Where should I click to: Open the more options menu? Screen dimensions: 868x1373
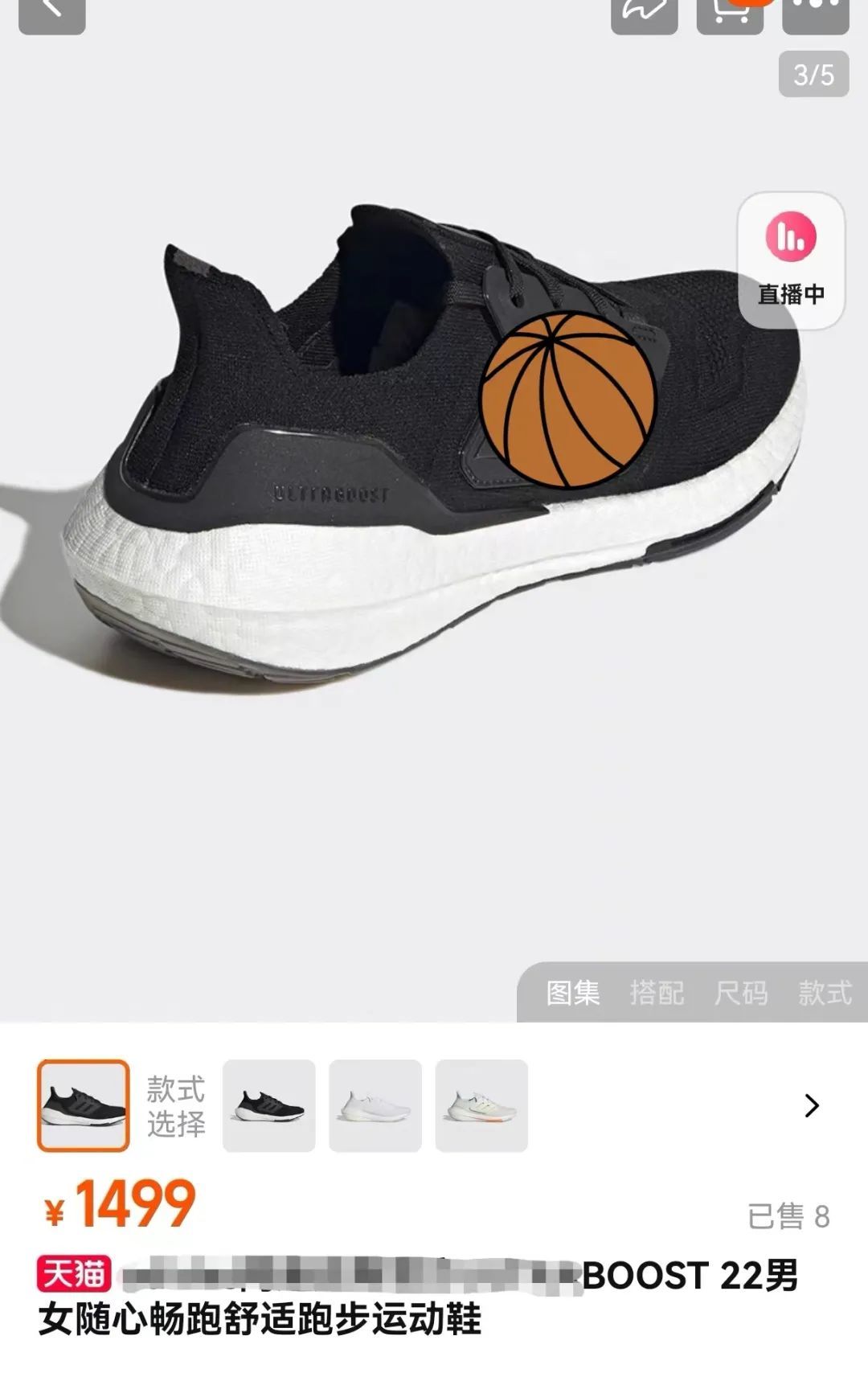(815, 11)
